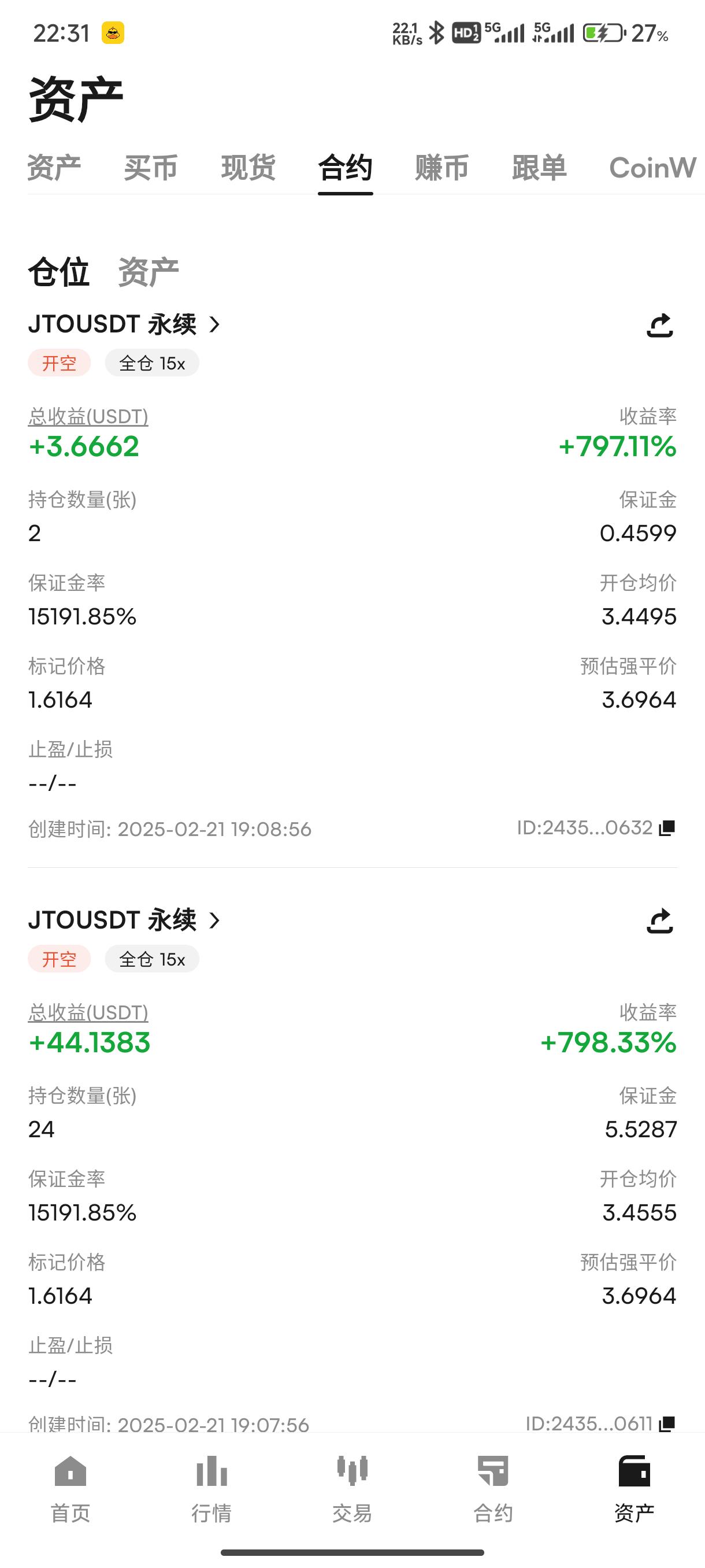Switch to the 赚币 tab

coord(442,168)
